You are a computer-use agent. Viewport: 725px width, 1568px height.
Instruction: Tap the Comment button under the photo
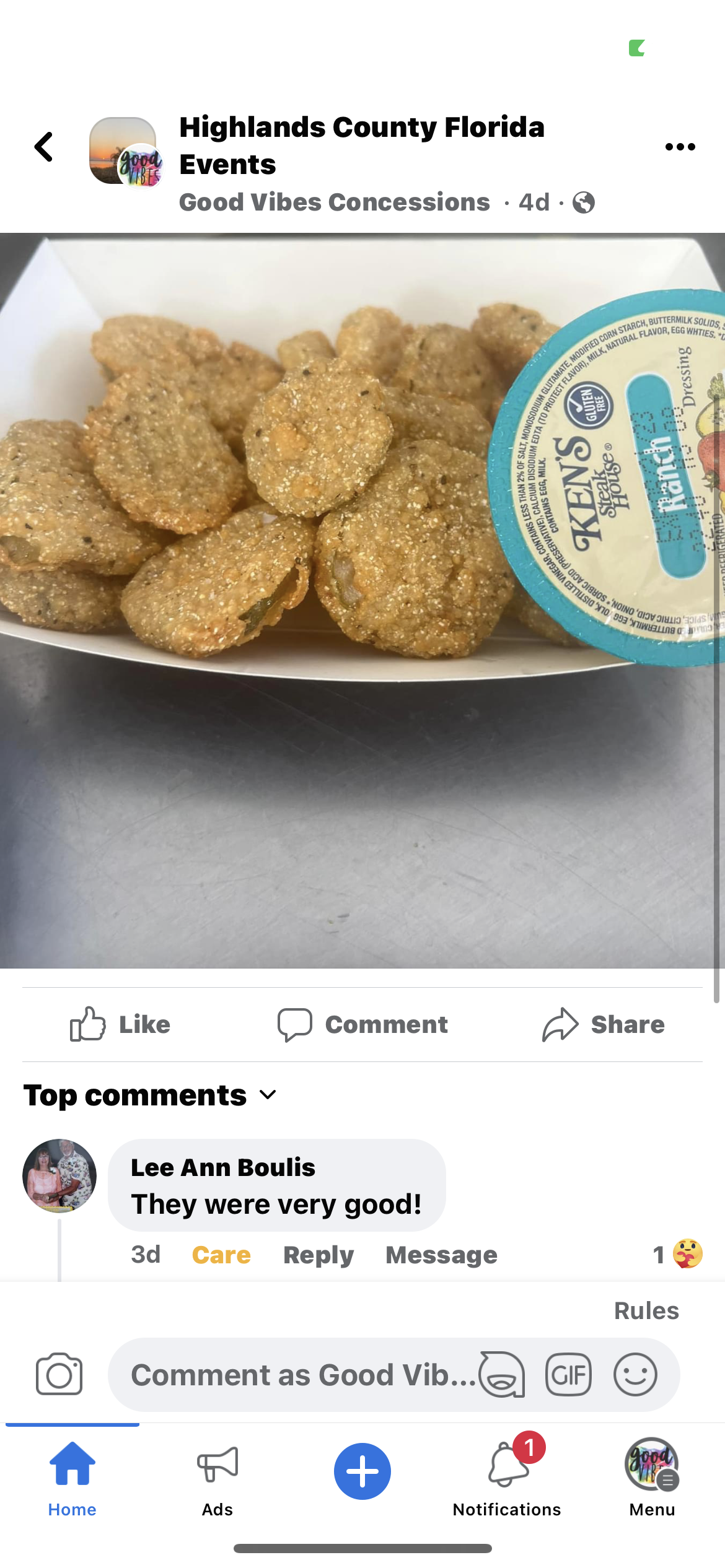click(x=362, y=1024)
